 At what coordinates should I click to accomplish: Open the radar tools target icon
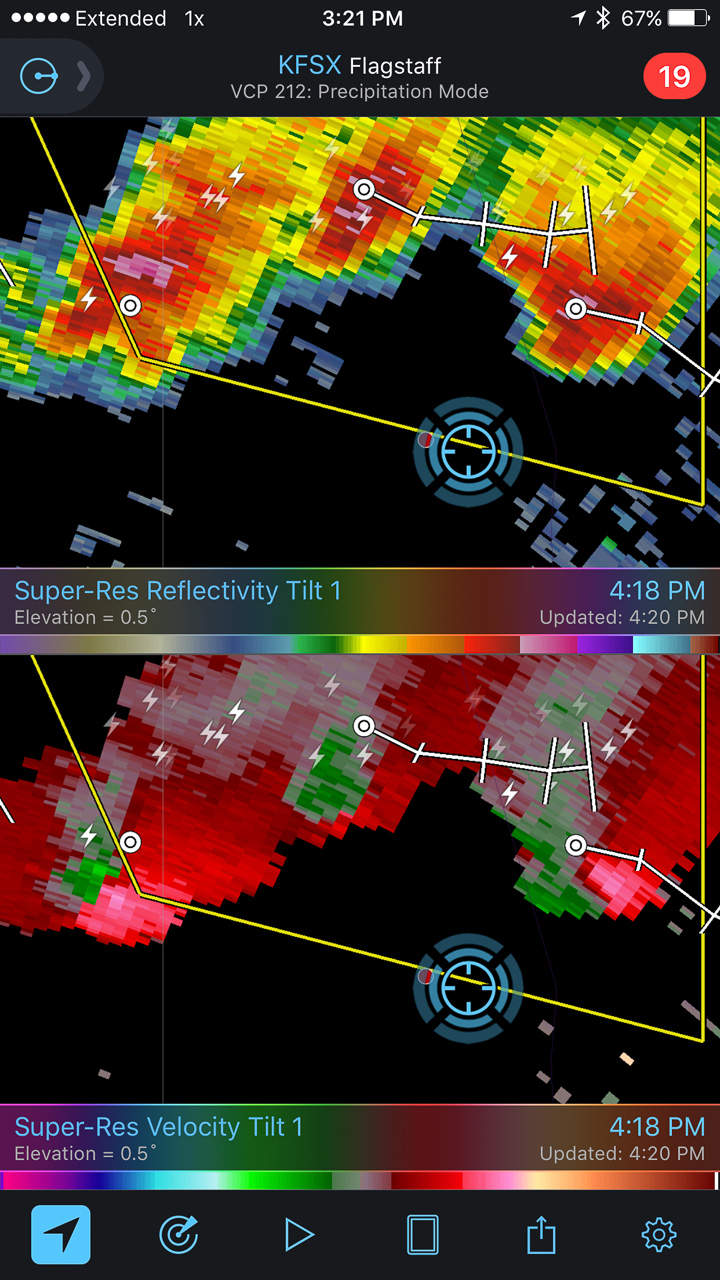pos(179,1235)
